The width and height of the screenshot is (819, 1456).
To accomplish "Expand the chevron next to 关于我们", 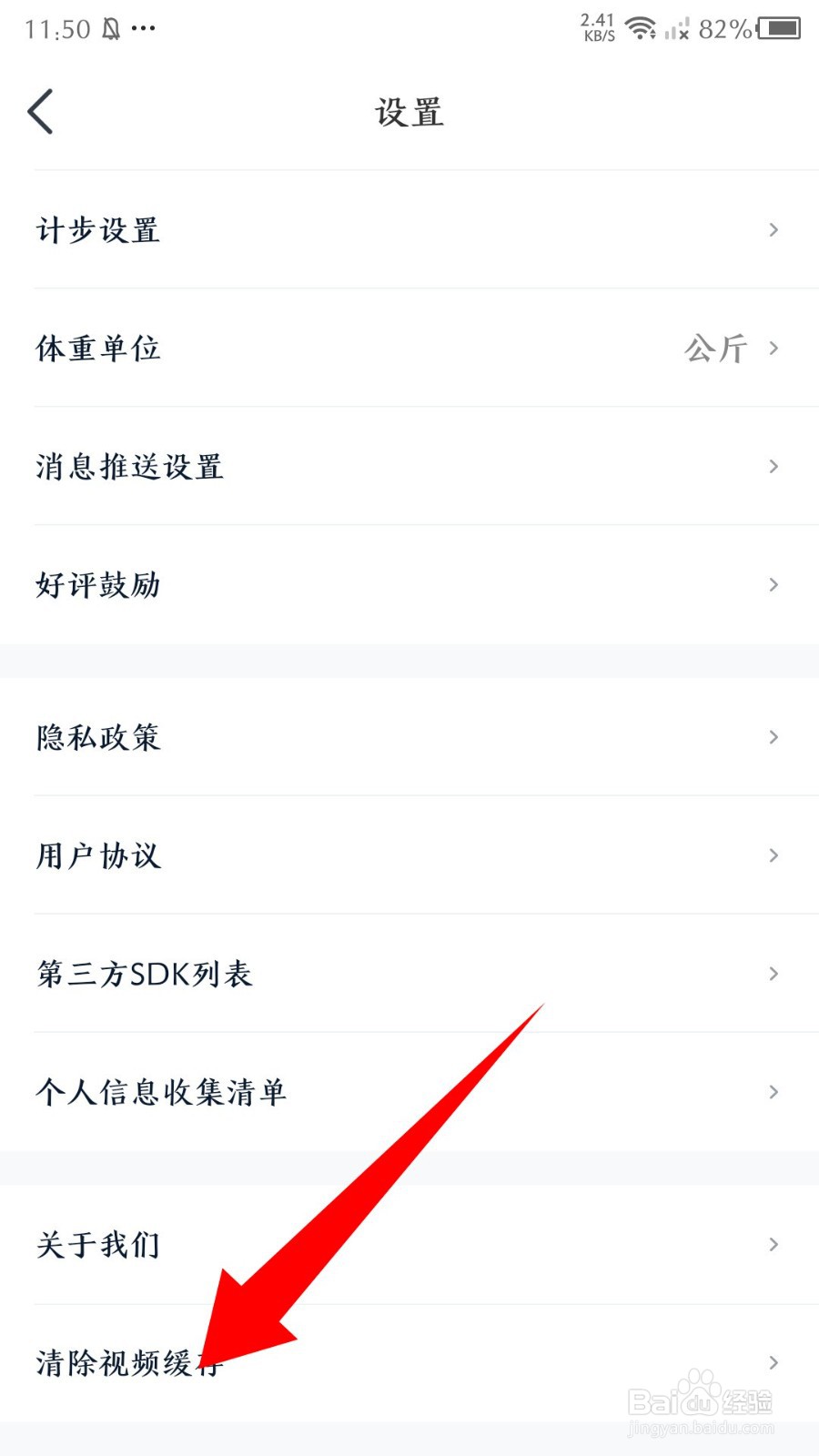I will (773, 1245).
